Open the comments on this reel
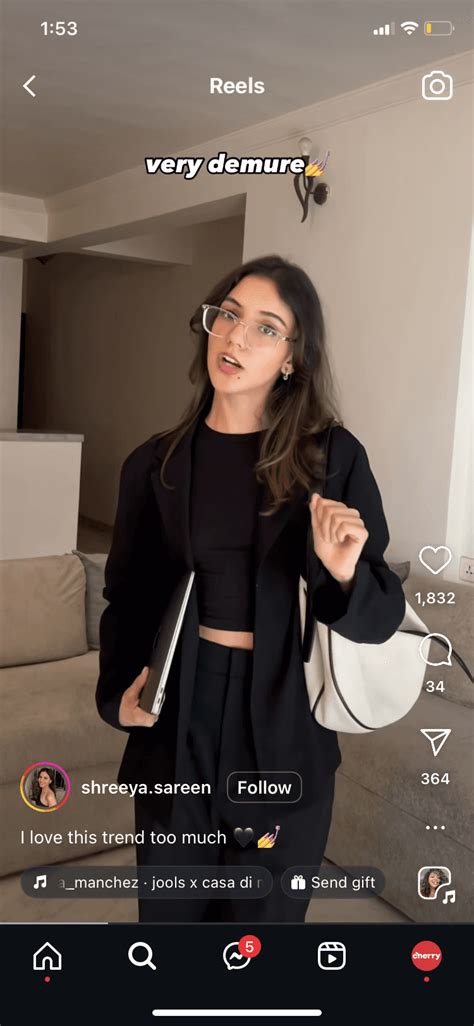Image resolution: width=474 pixels, height=1026 pixels. 435,652
